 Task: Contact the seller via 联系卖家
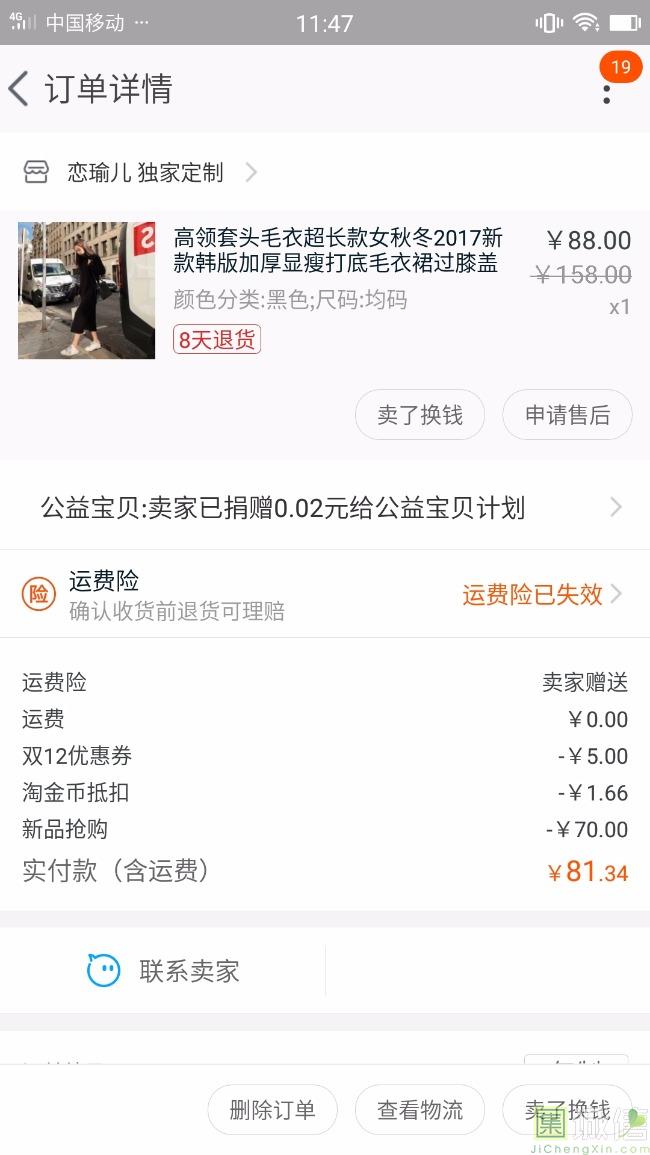164,970
